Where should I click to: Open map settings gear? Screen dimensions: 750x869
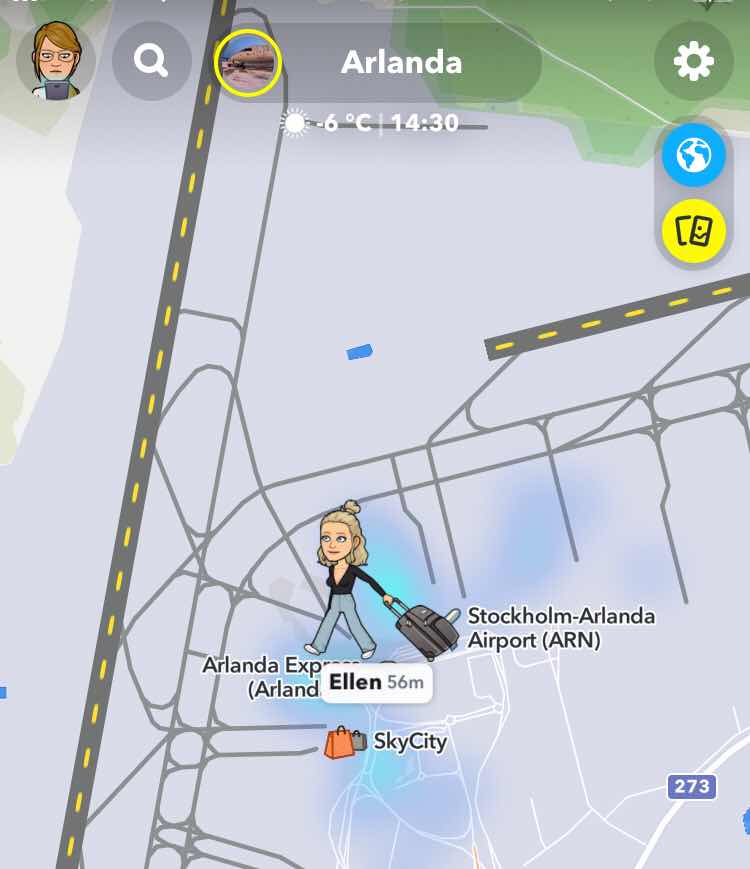pos(693,62)
